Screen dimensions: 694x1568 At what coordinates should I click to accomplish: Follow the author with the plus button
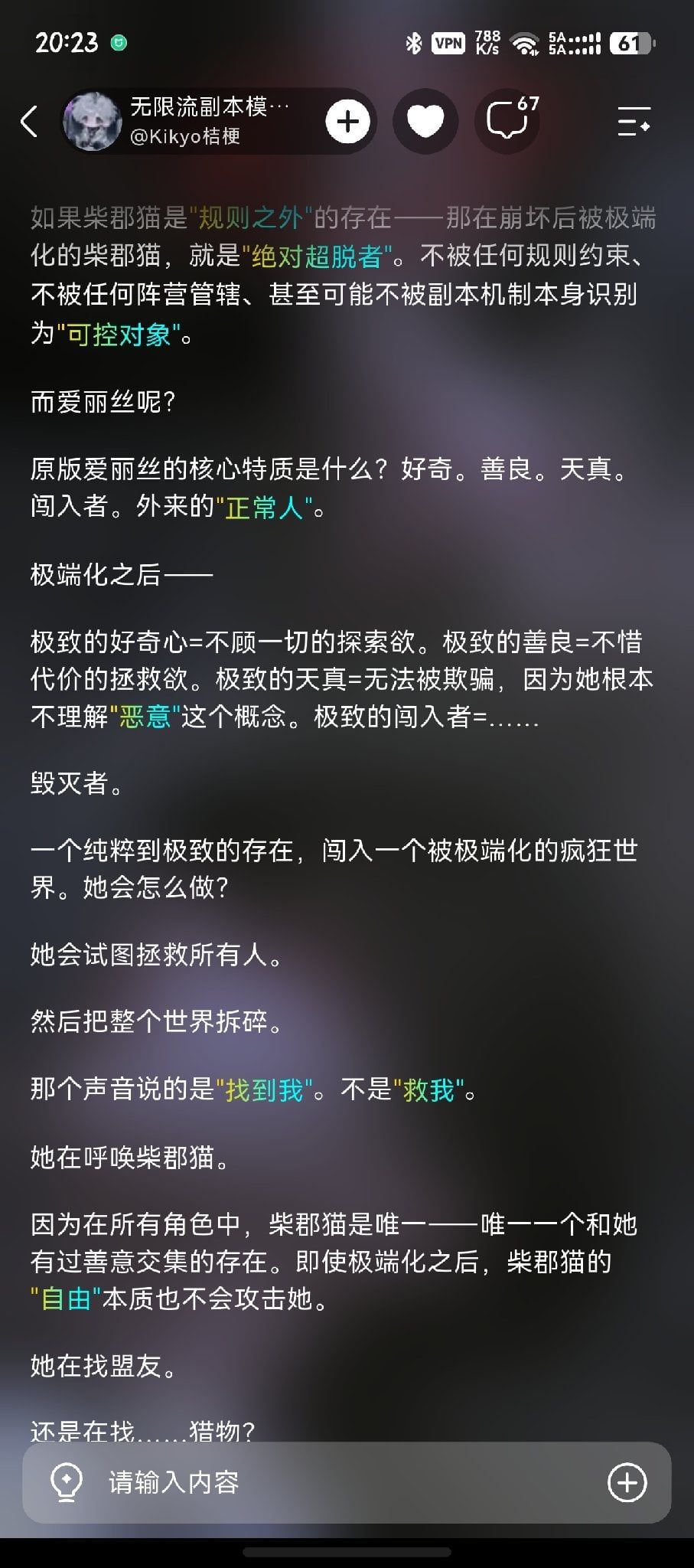pos(348,122)
